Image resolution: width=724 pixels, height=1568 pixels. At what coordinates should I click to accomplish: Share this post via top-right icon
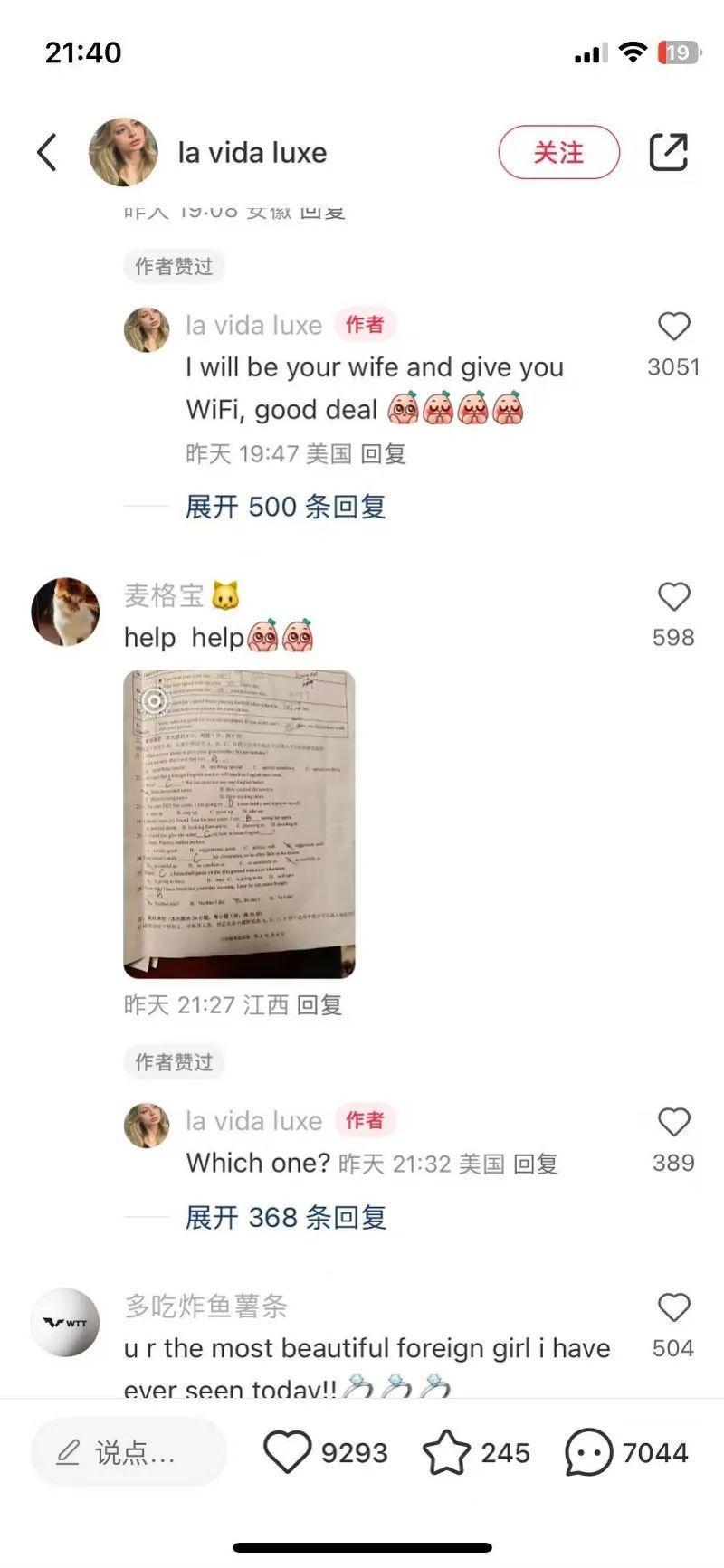point(669,152)
